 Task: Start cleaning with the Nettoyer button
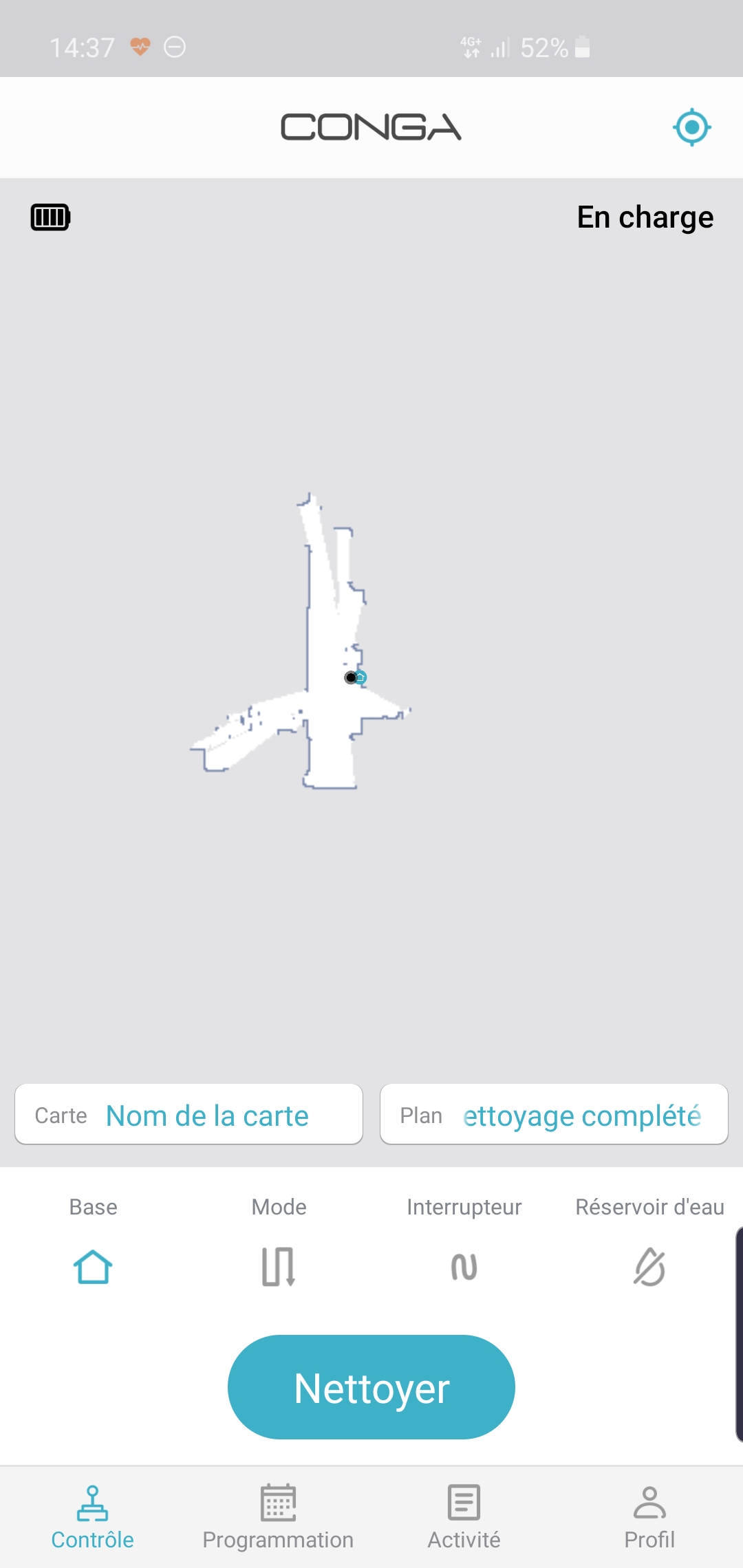click(x=371, y=1387)
